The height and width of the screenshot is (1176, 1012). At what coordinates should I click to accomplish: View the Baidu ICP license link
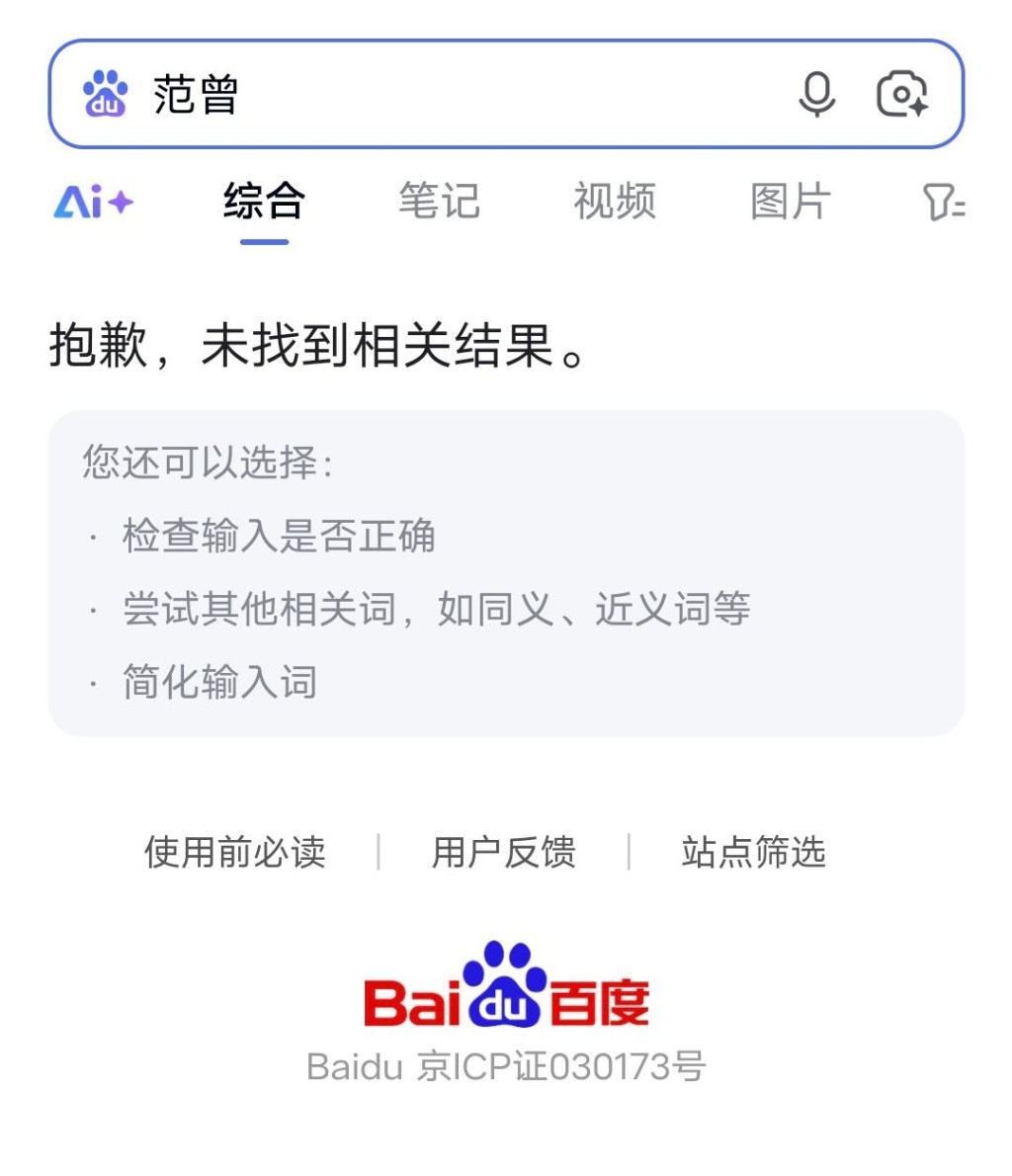[x=506, y=1067]
